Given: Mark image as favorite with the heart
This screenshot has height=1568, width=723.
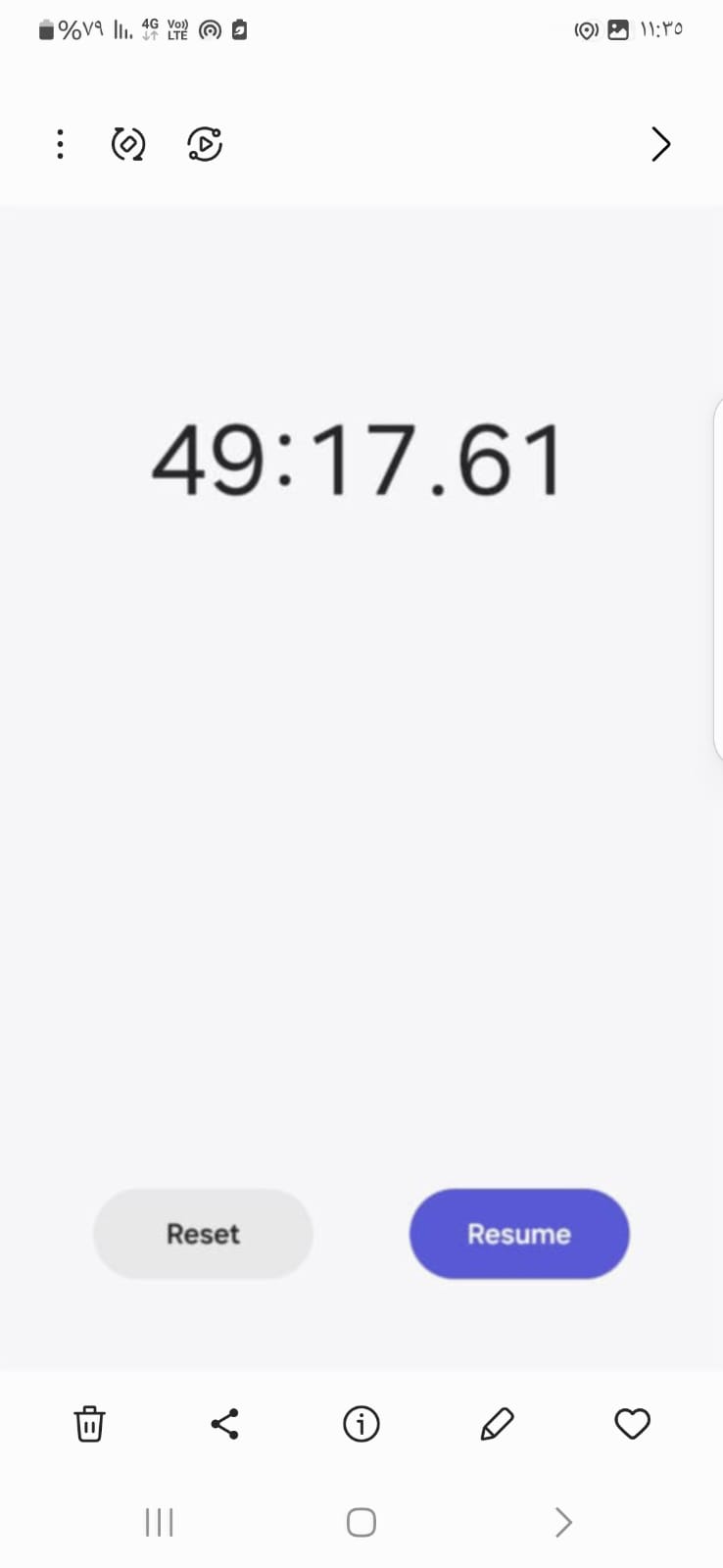Looking at the screenshot, I should pyautogui.click(x=632, y=1423).
